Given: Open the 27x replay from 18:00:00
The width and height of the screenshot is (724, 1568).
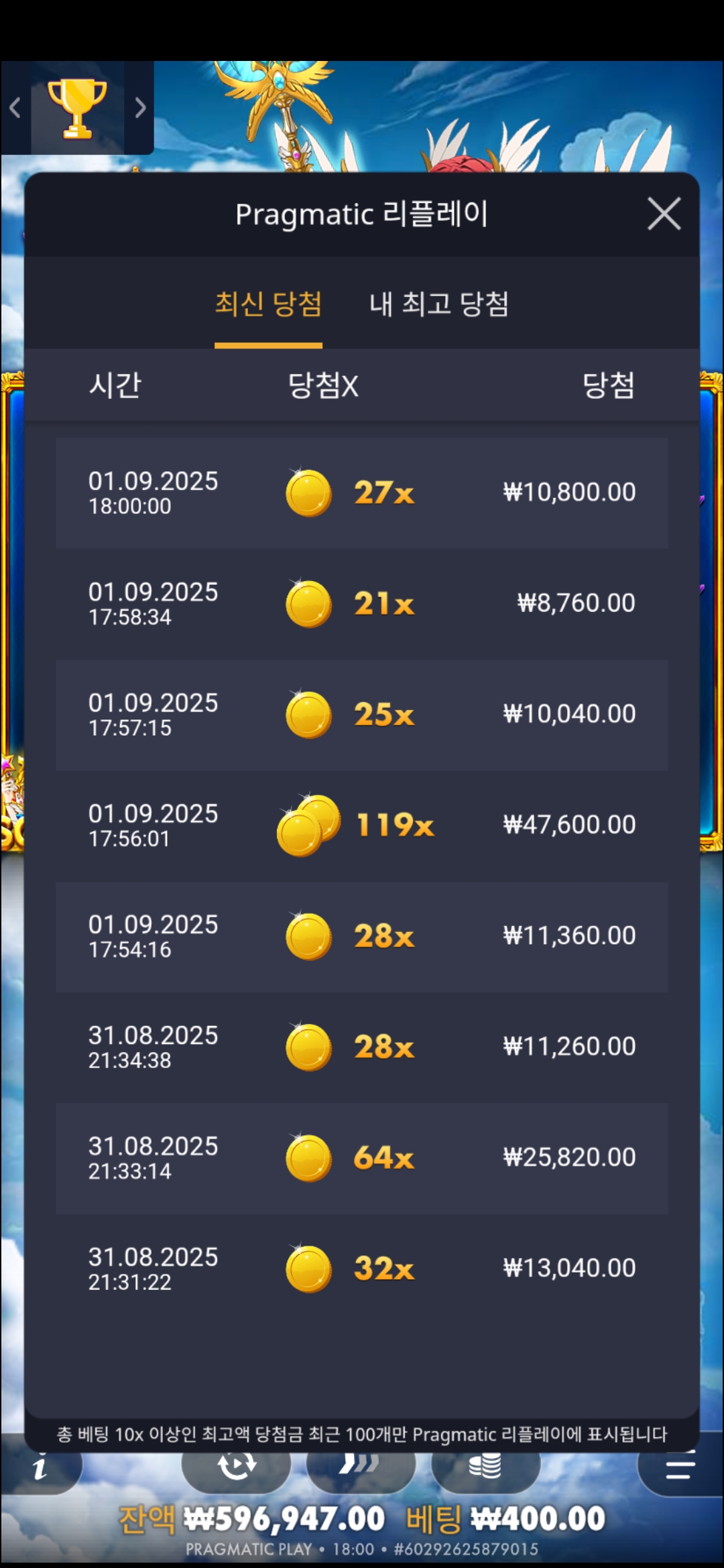Looking at the screenshot, I should click(362, 493).
